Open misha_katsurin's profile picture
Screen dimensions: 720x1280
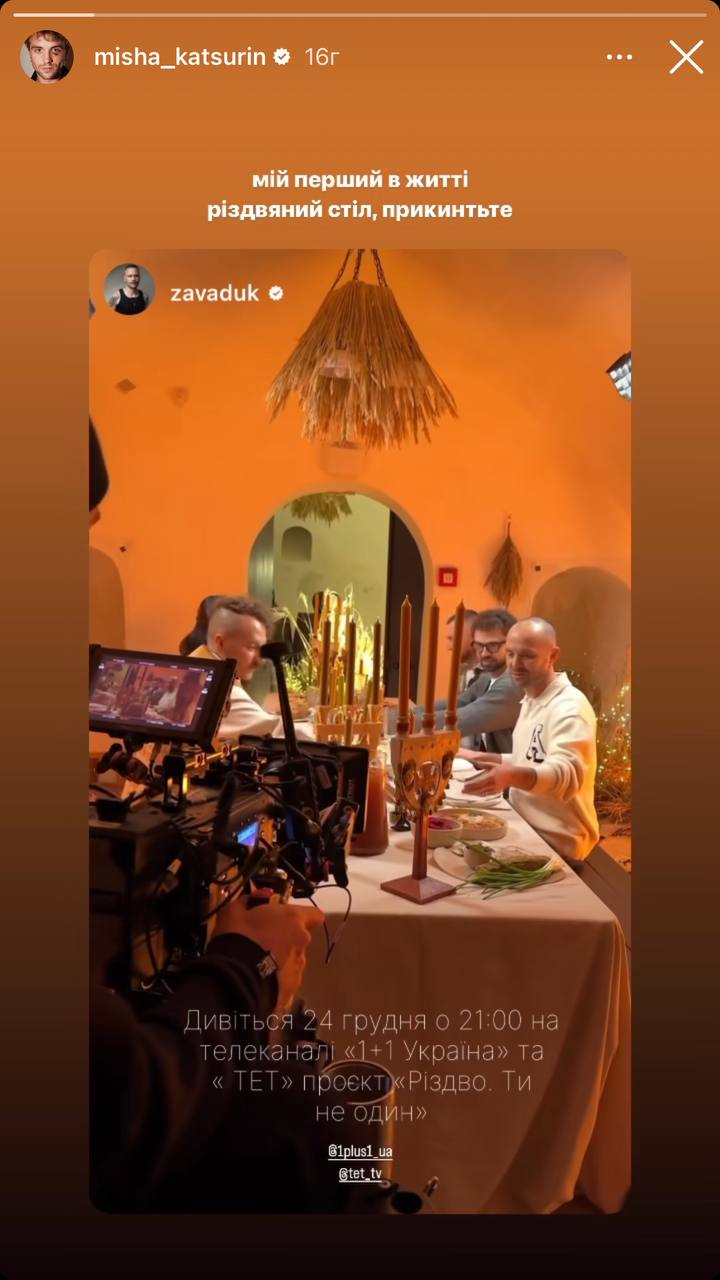[46, 57]
